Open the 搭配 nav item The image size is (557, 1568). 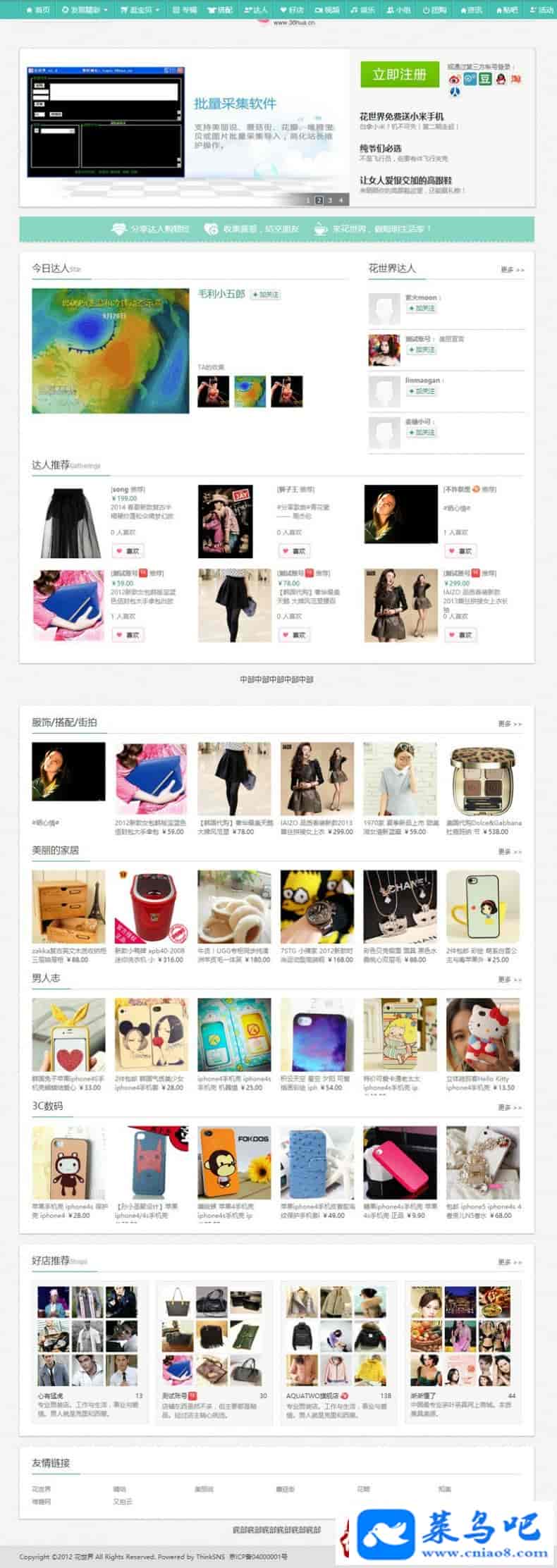[220, 10]
